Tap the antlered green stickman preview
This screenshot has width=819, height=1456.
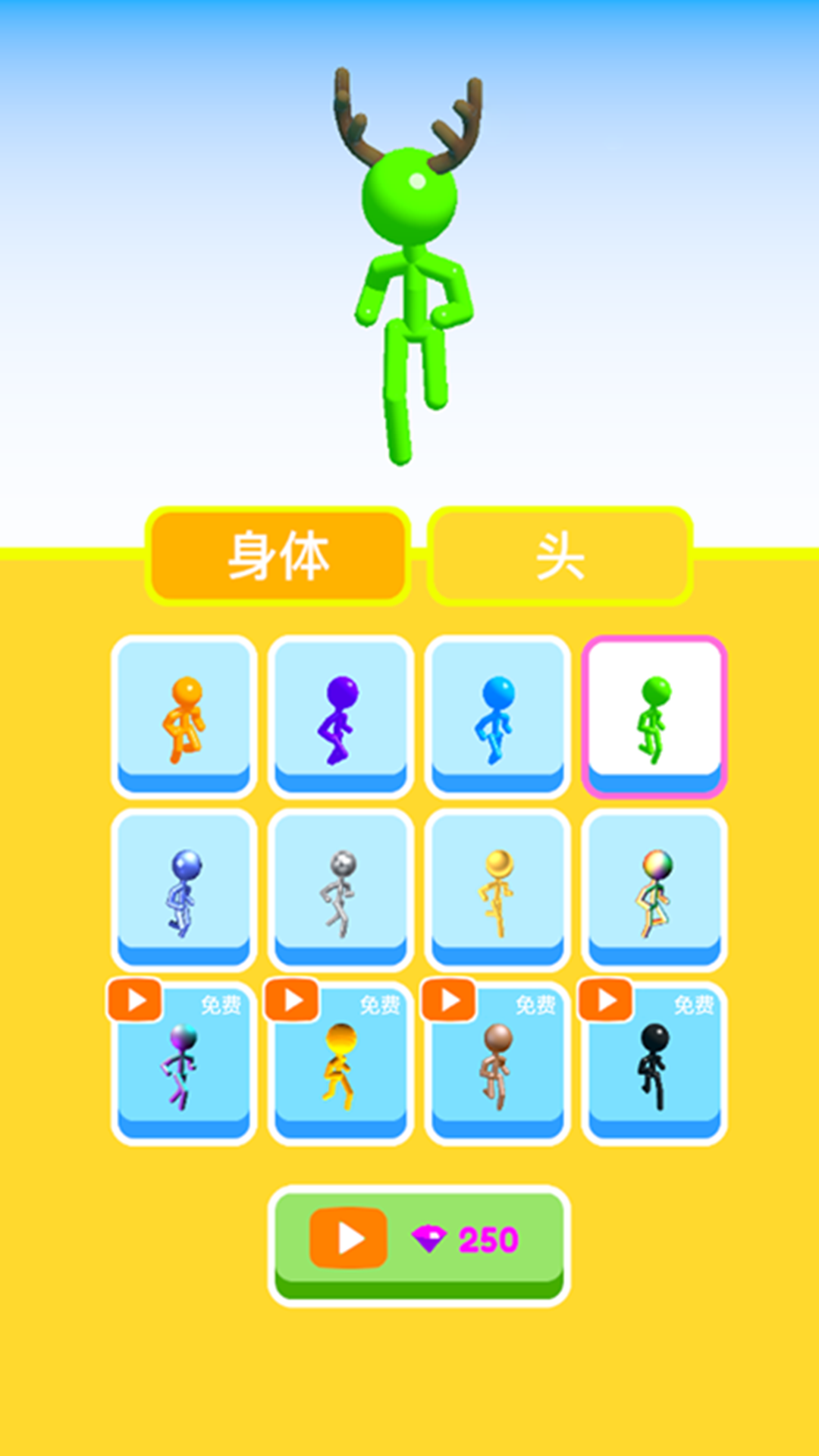coord(409,265)
